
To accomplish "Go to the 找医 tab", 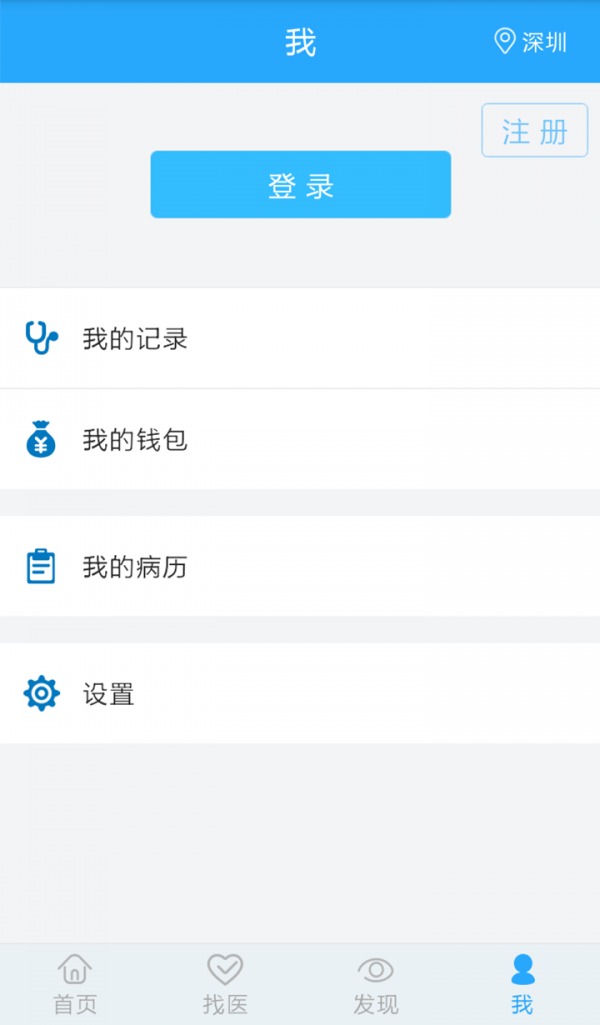I will click(x=225, y=984).
